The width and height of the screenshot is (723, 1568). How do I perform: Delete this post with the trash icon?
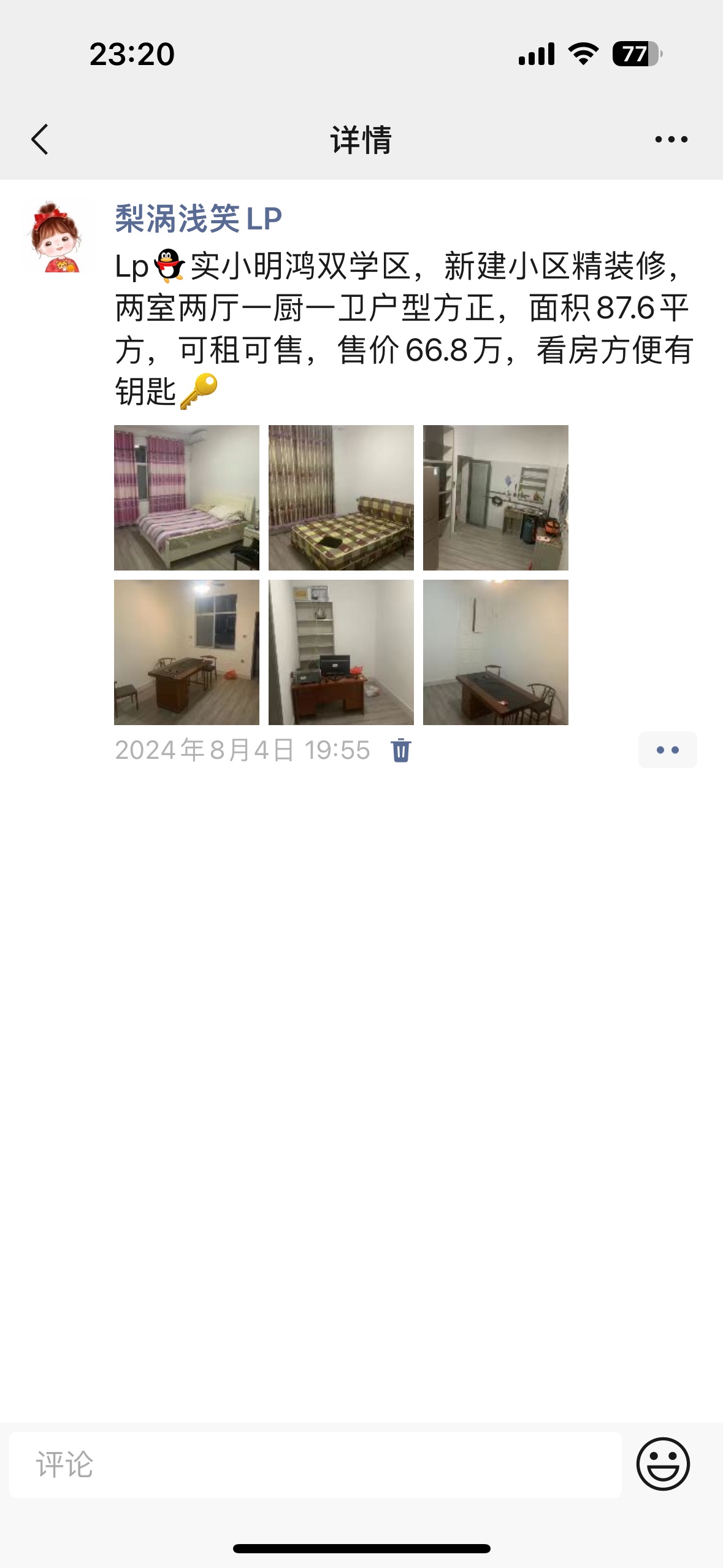[401, 750]
